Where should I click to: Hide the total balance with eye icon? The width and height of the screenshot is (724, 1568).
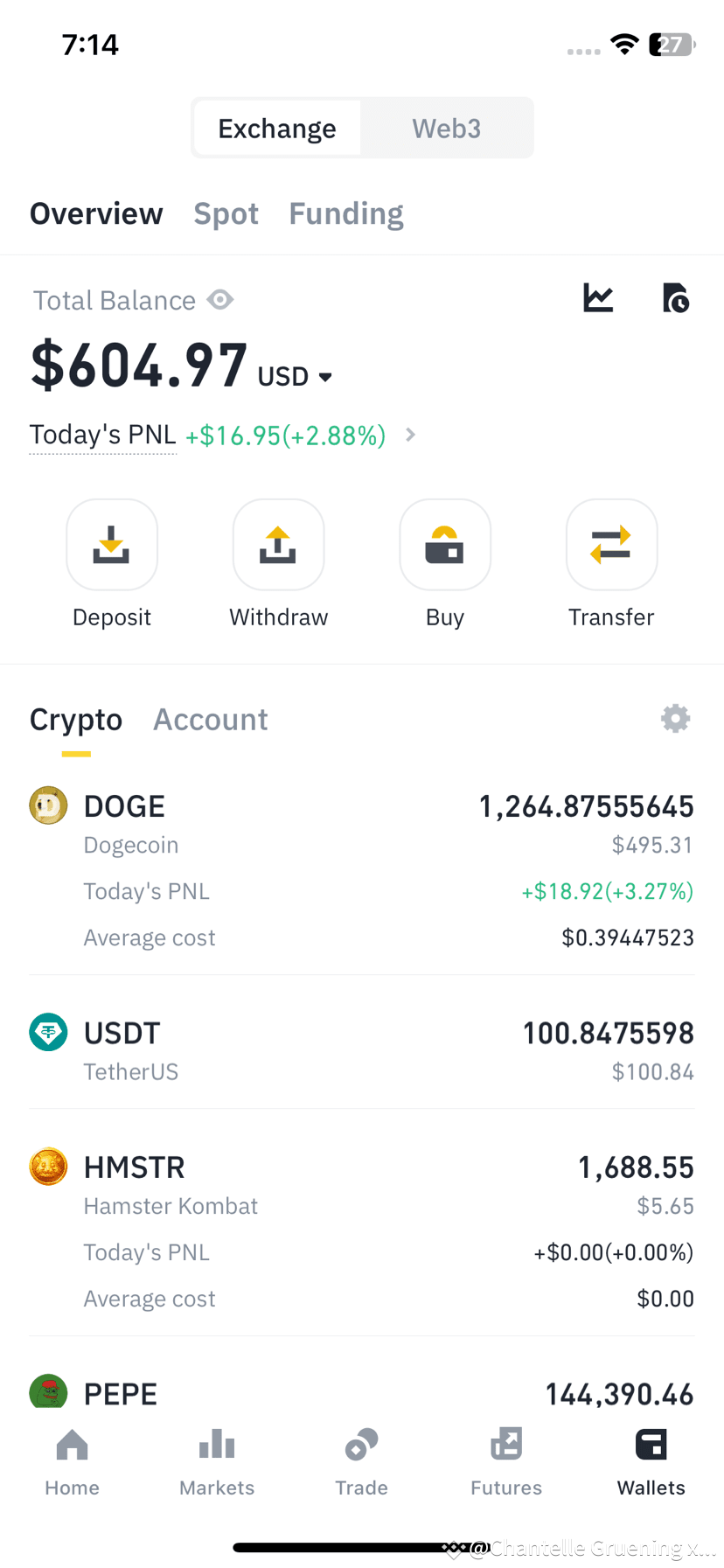tap(220, 300)
